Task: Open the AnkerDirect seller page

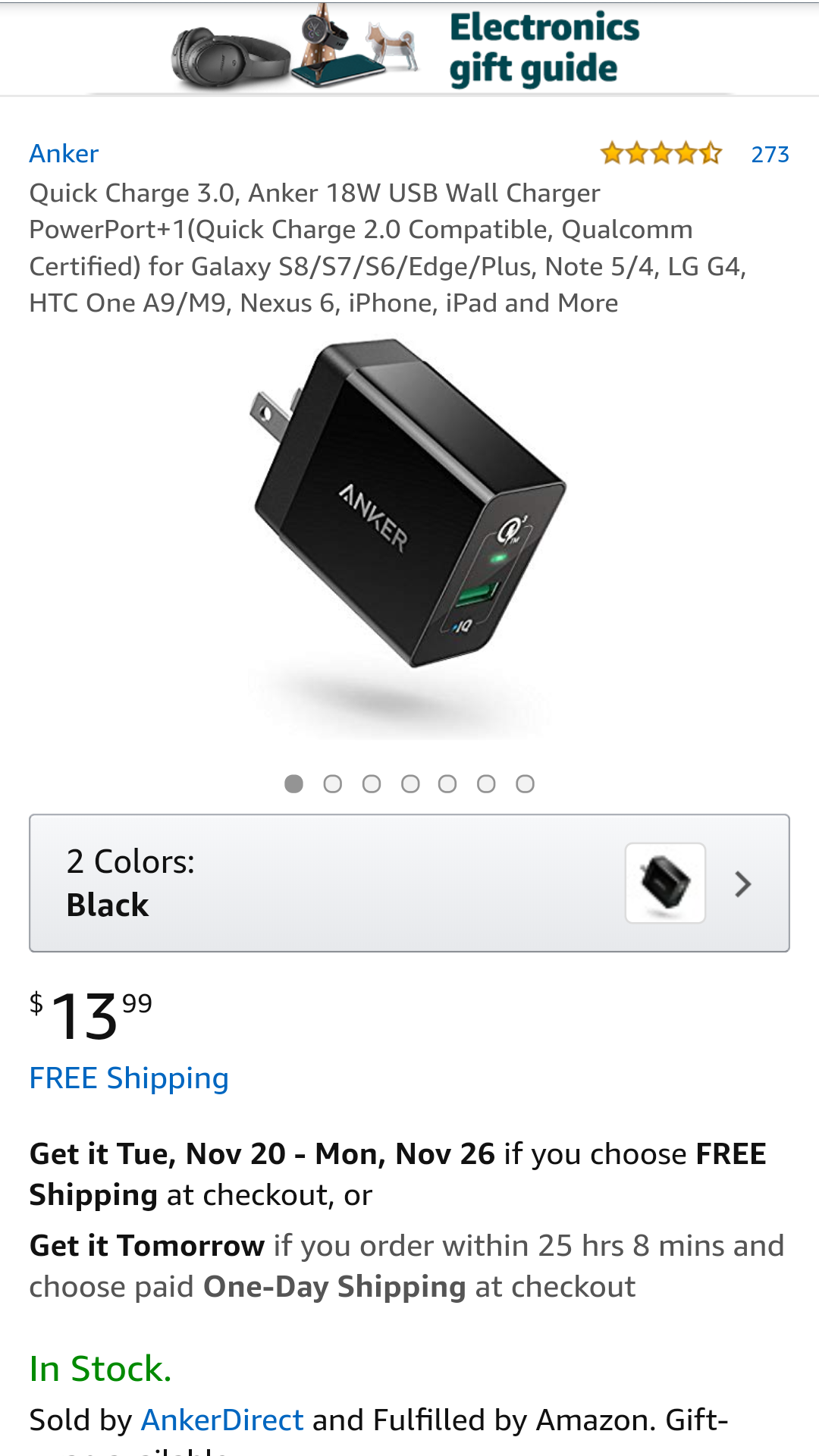Action: 222,1420
